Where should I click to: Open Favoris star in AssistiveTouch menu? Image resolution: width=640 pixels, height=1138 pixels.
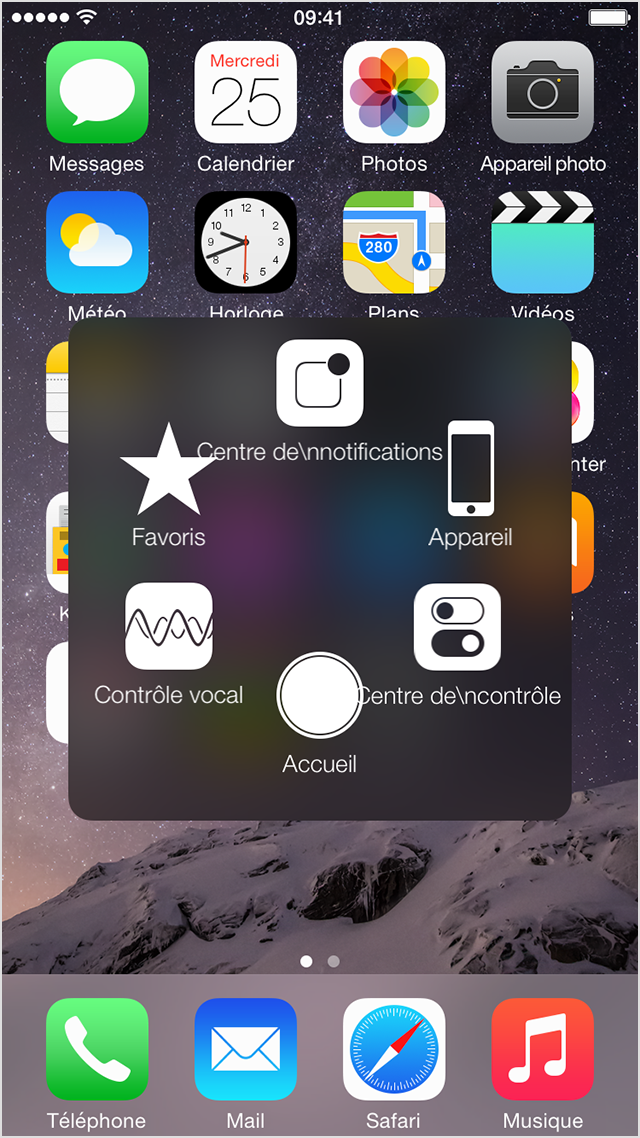pyautogui.click(x=168, y=470)
